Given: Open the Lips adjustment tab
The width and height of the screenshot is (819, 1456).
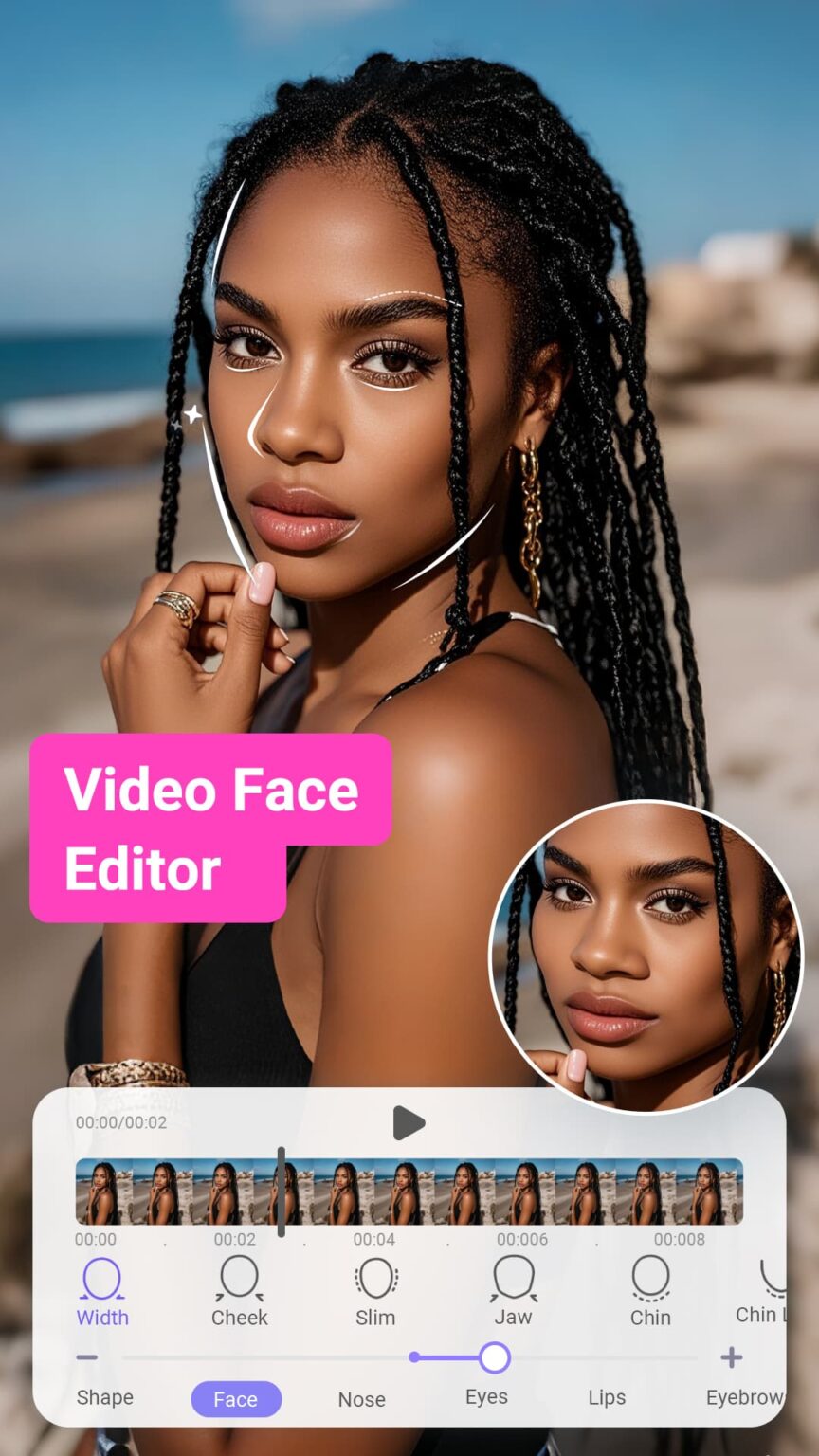Looking at the screenshot, I should [607, 1397].
